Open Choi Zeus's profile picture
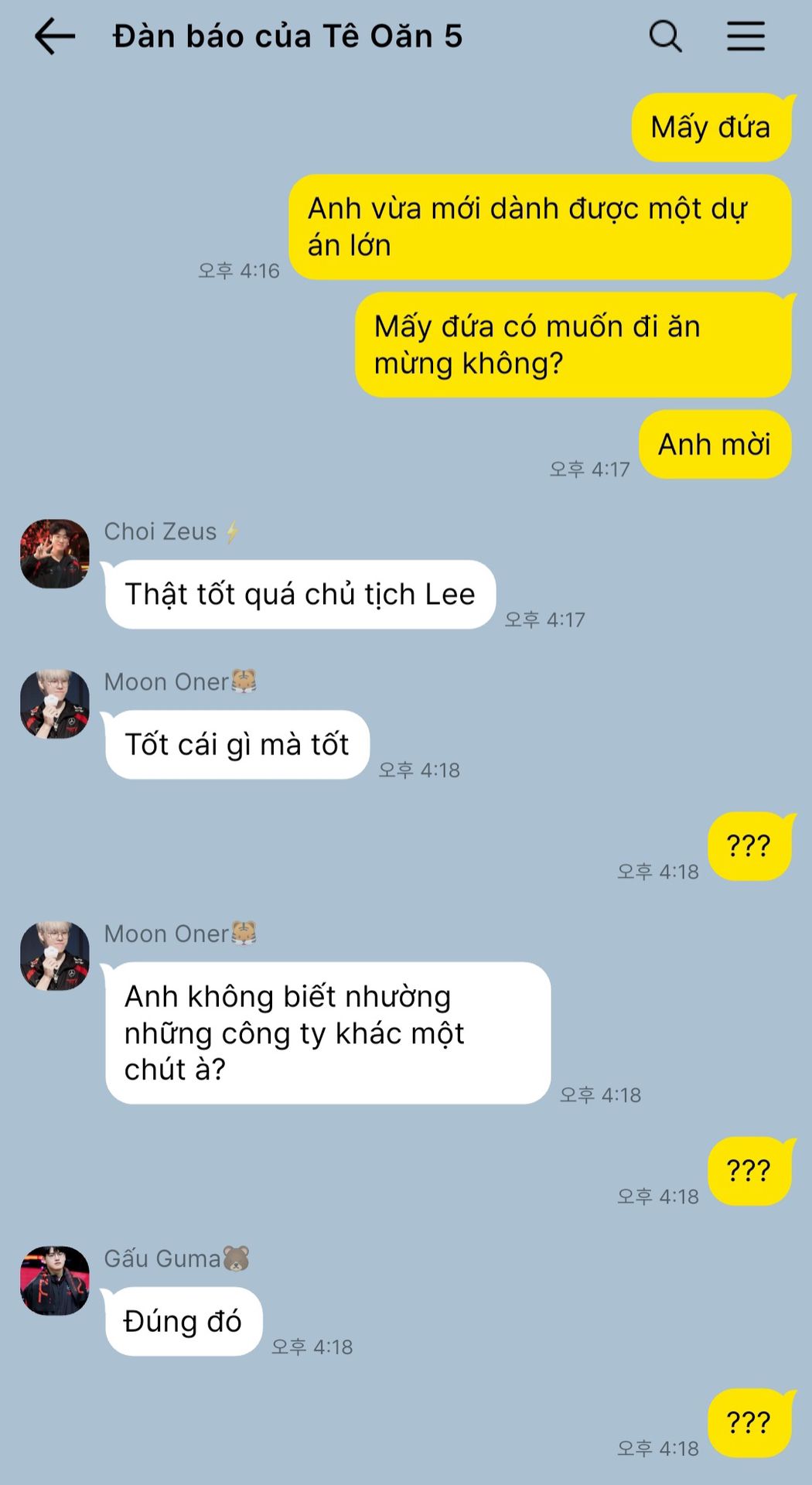Screen dimensions: 812x1485 pos(55,554)
